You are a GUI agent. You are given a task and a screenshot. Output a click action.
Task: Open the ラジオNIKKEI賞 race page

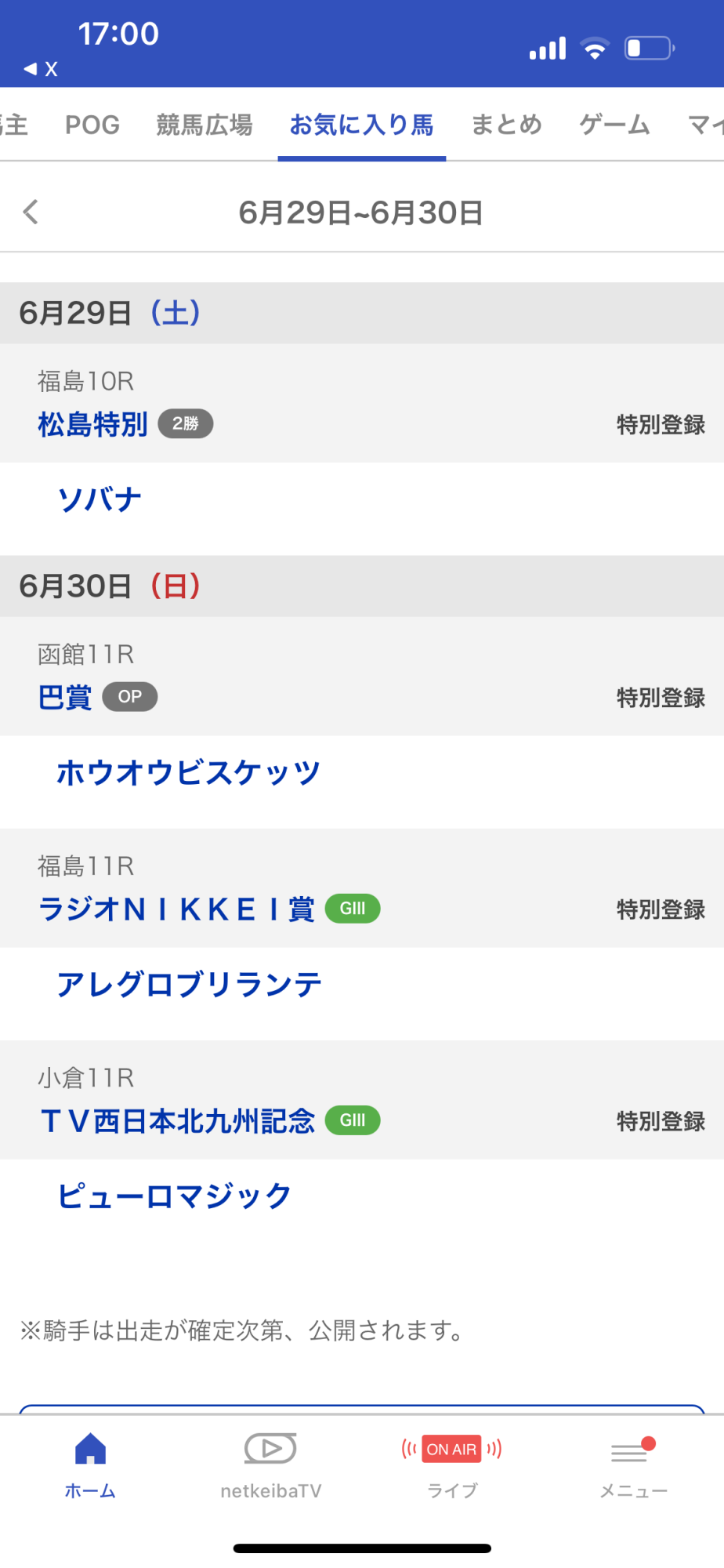(177, 909)
